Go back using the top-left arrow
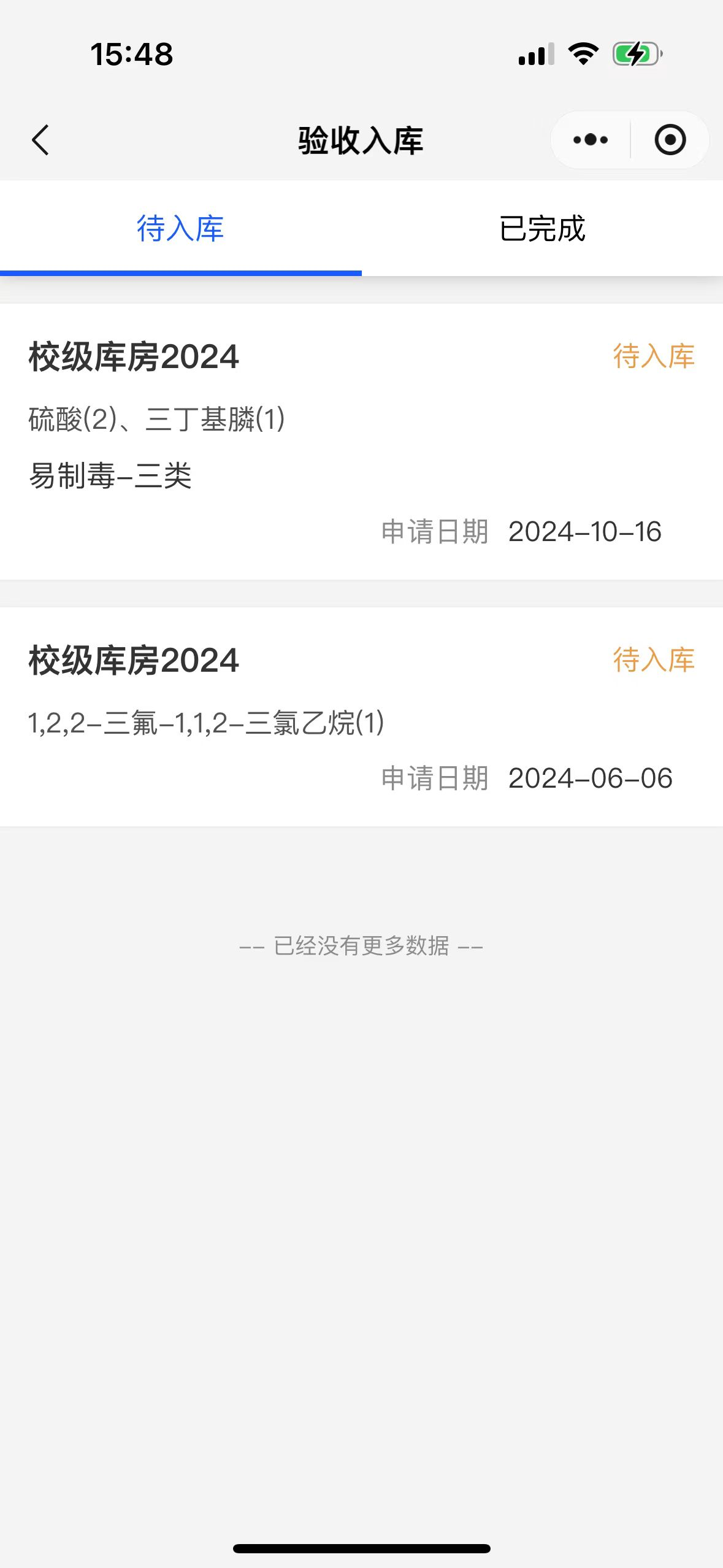Screen dimensions: 723x1568 40,140
